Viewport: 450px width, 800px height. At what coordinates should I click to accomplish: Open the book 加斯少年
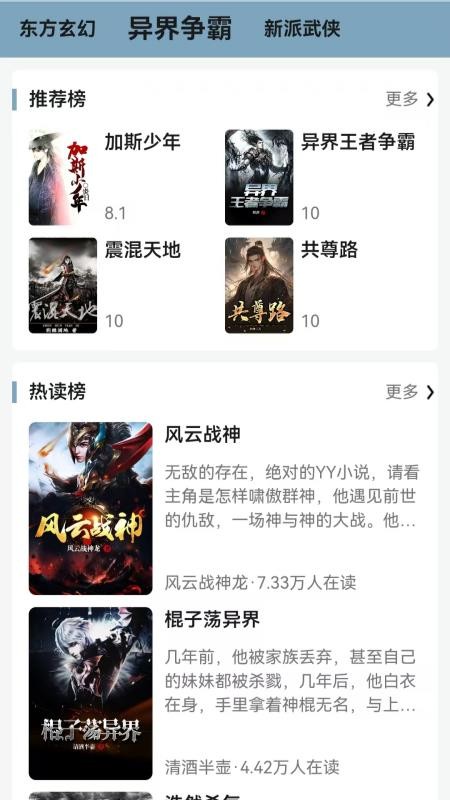(x=118, y=177)
